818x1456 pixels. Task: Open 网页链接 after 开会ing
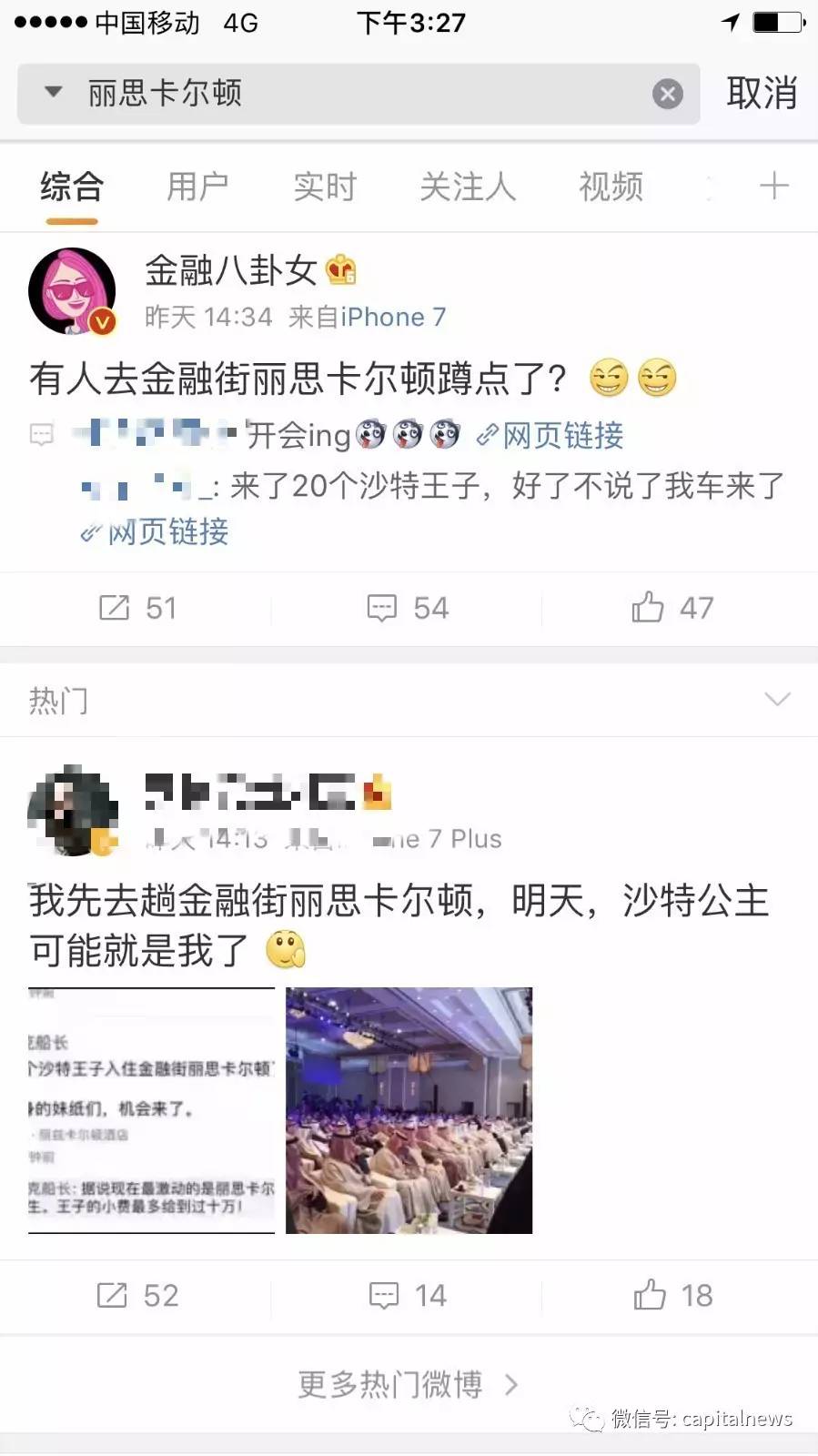pos(551,436)
